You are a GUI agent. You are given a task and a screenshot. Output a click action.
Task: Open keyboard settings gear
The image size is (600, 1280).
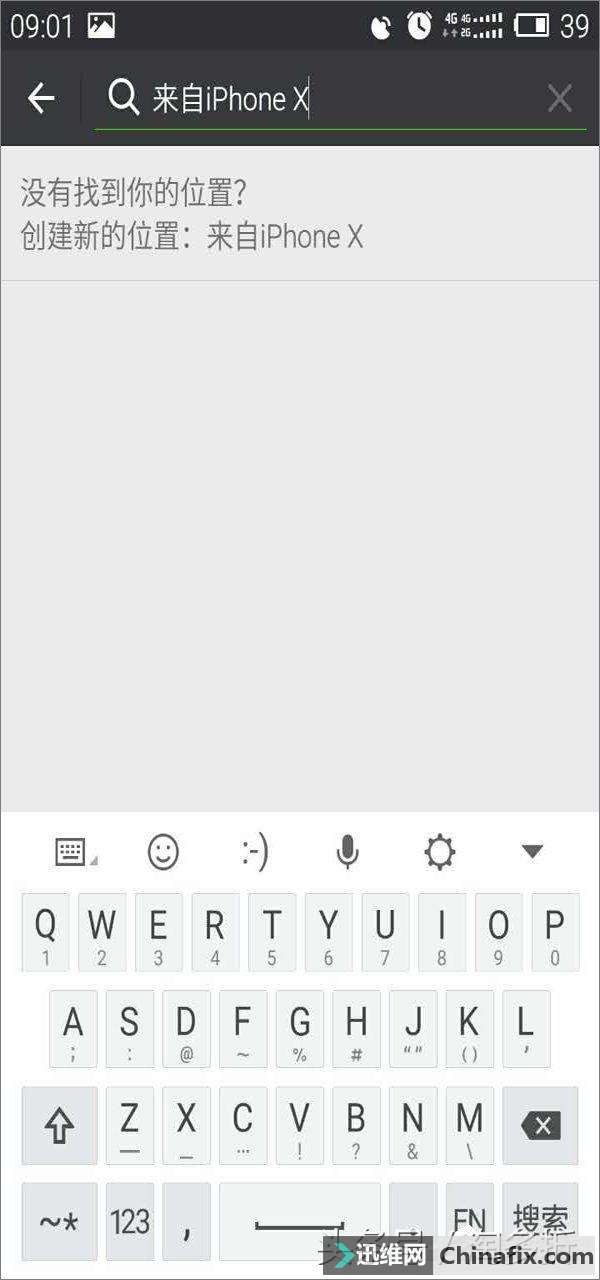(439, 852)
